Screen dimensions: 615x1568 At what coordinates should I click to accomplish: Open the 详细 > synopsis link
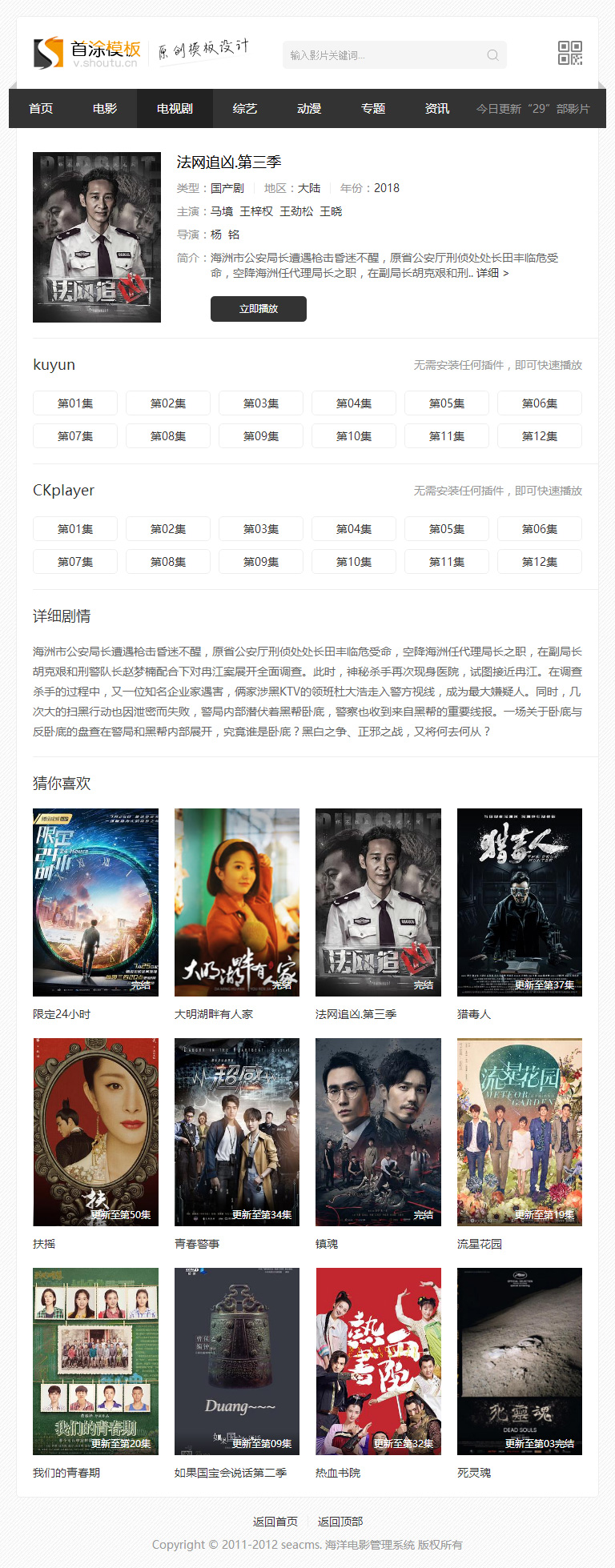[492, 273]
